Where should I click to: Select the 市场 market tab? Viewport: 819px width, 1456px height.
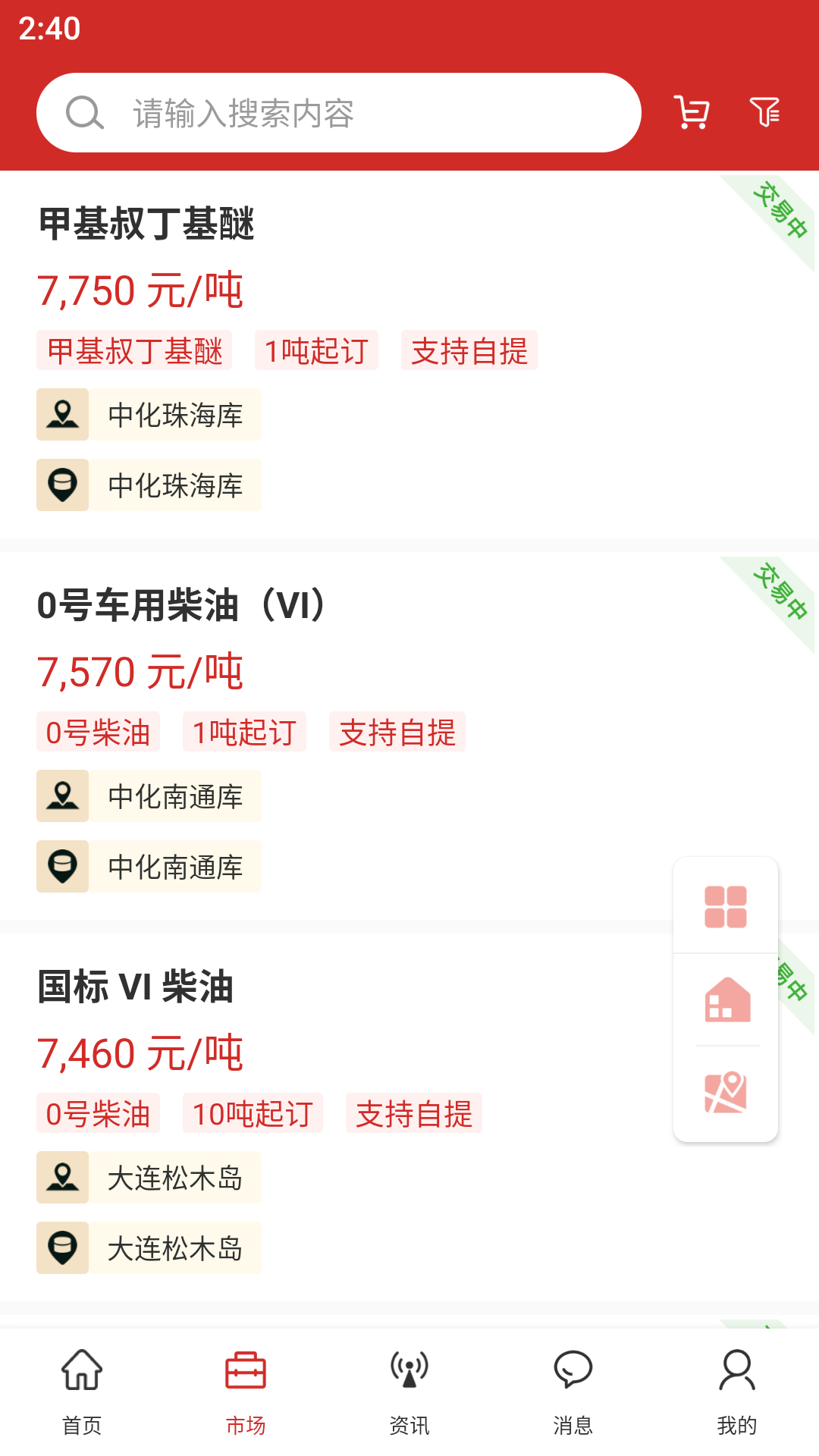tap(246, 1392)
